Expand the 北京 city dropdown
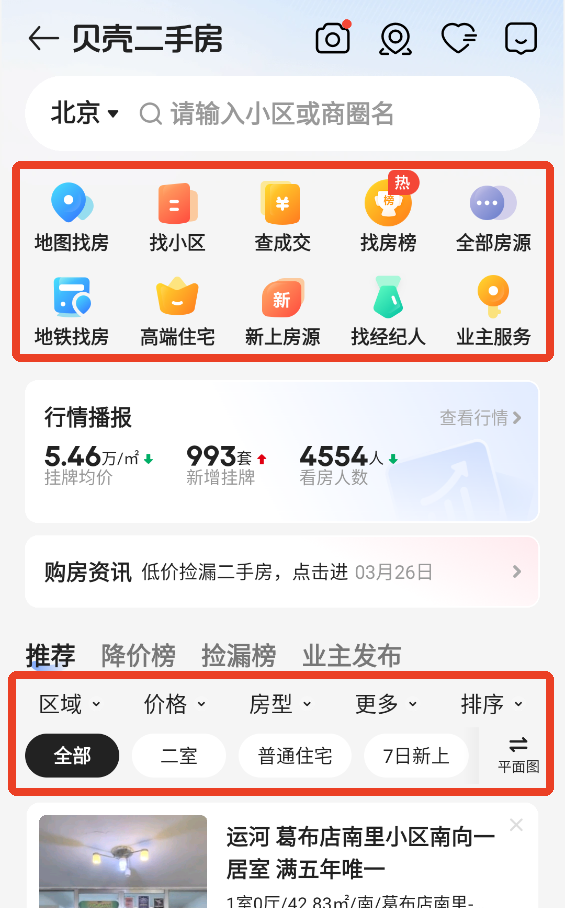Viewport: 565px width, 908px height. (x=85, y=113)
